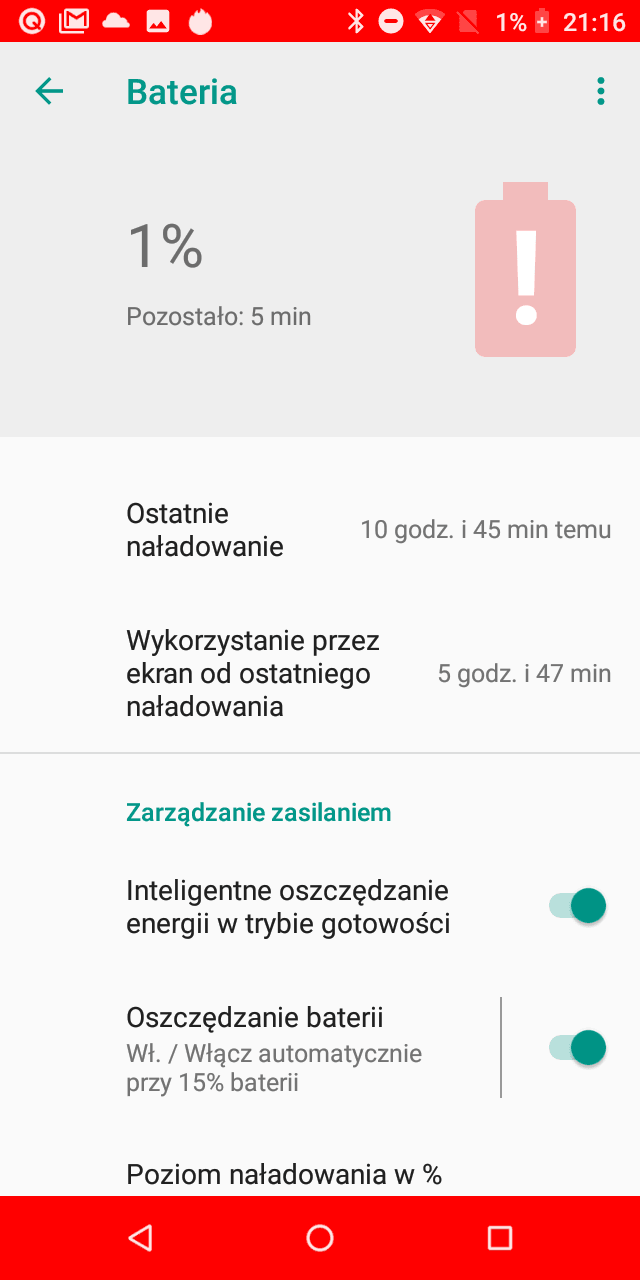
Task: Open recent apps from navigation bar
Action: click(x=500, y=1239)
